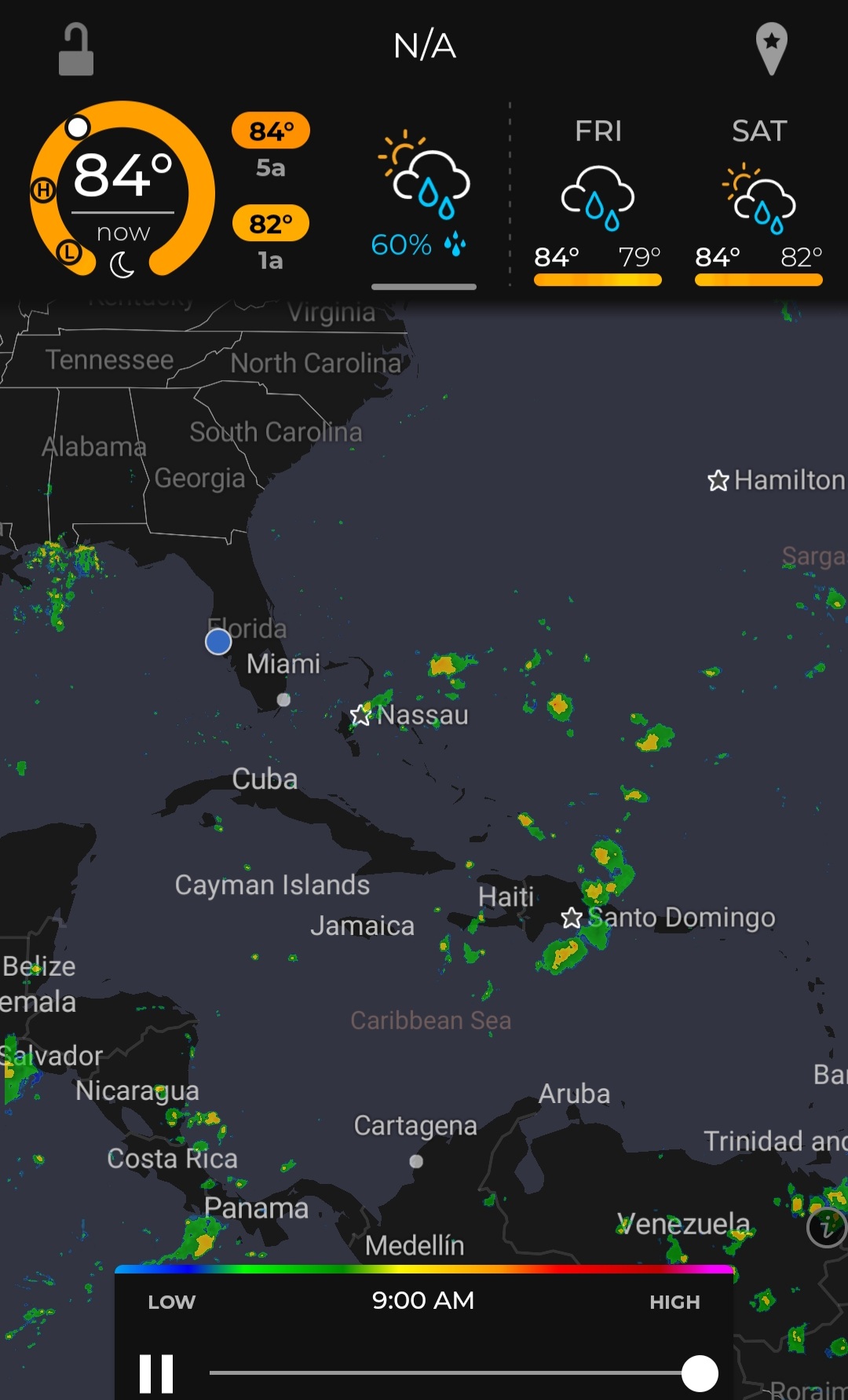This screenshot has width=848, height=1400.
Task: Tap the unlock padlock icon
Action: [76, 49]
